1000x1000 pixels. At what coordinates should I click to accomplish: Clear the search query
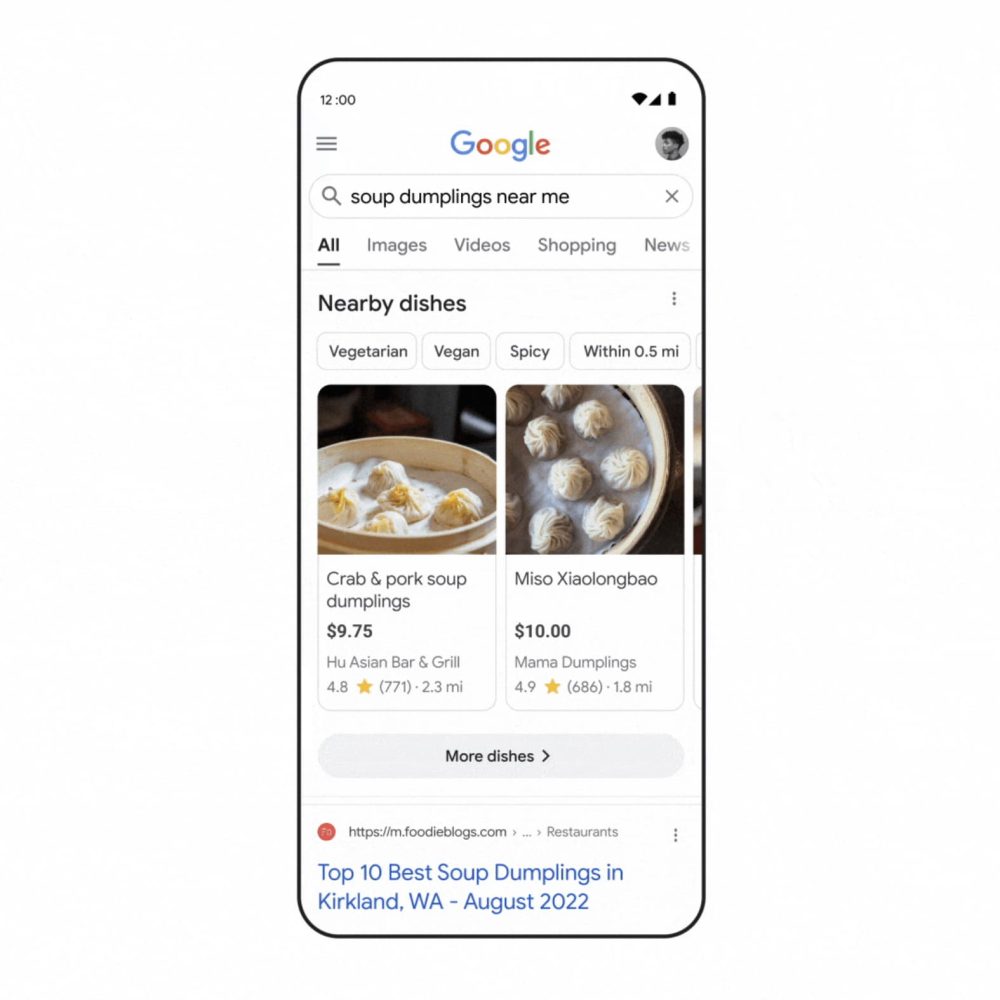[x=672, y=197]
